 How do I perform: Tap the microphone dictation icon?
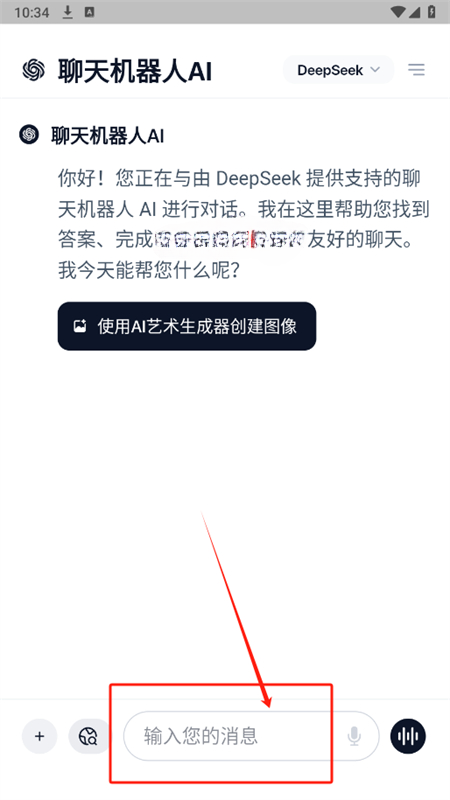[354, 736]
